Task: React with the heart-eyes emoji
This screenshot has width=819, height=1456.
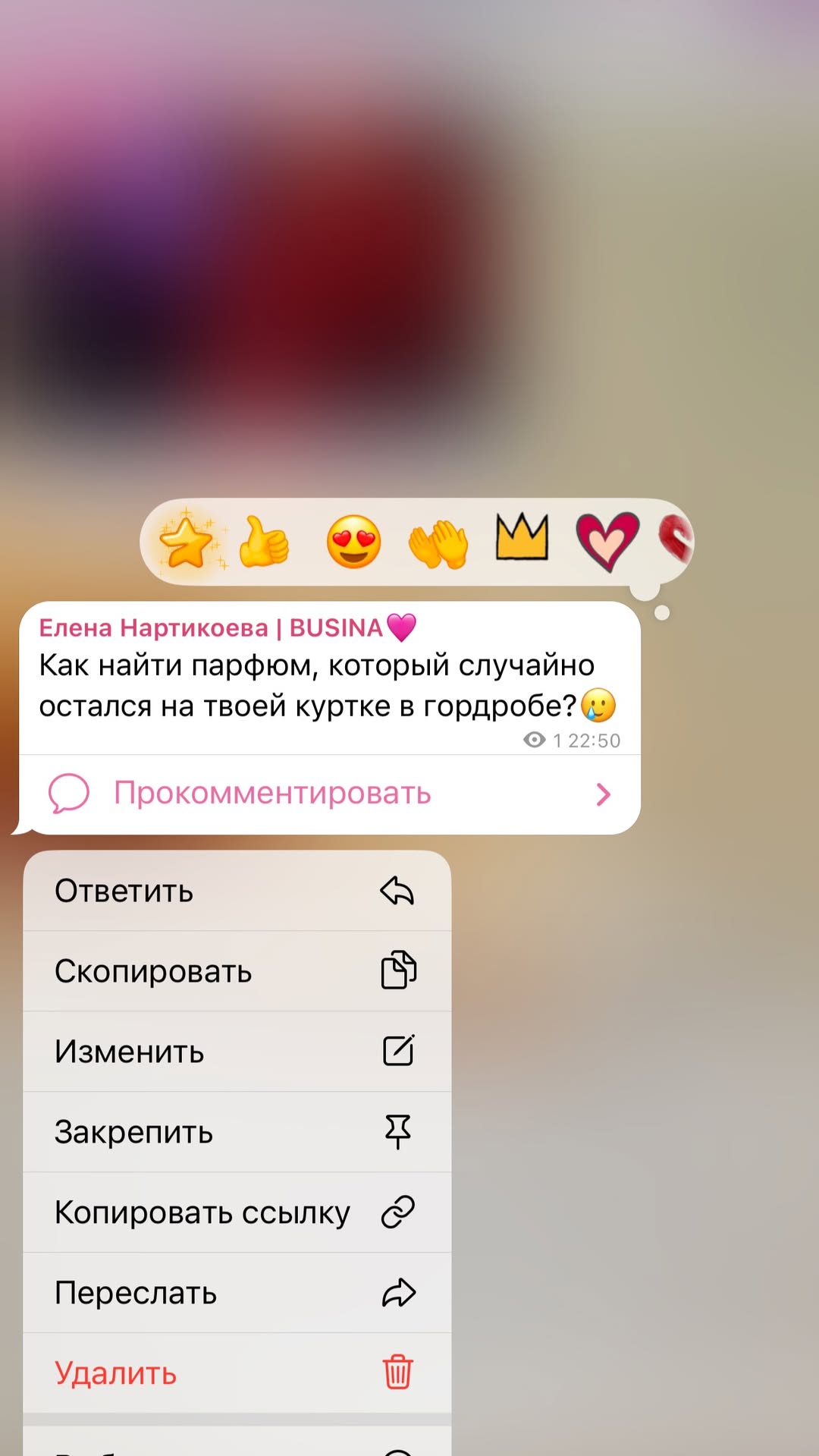Action: pyautogui.click(x=353, y=542)
